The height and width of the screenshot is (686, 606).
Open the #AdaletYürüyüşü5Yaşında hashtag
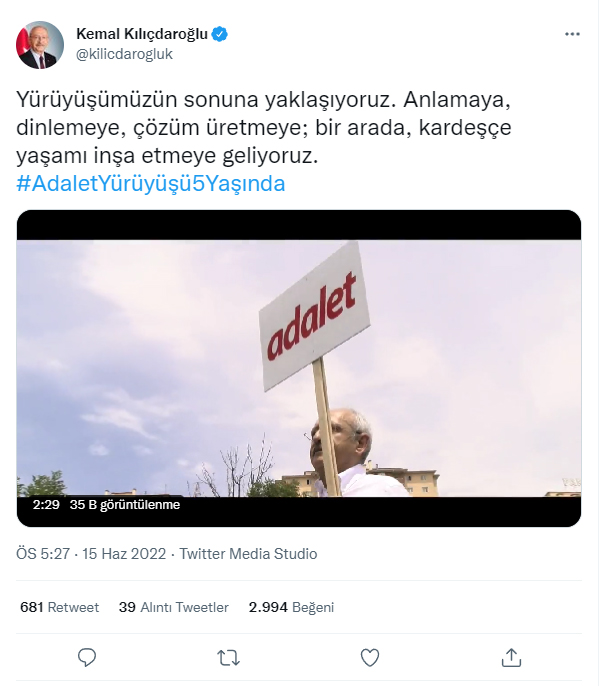click(x=151, y=184)
